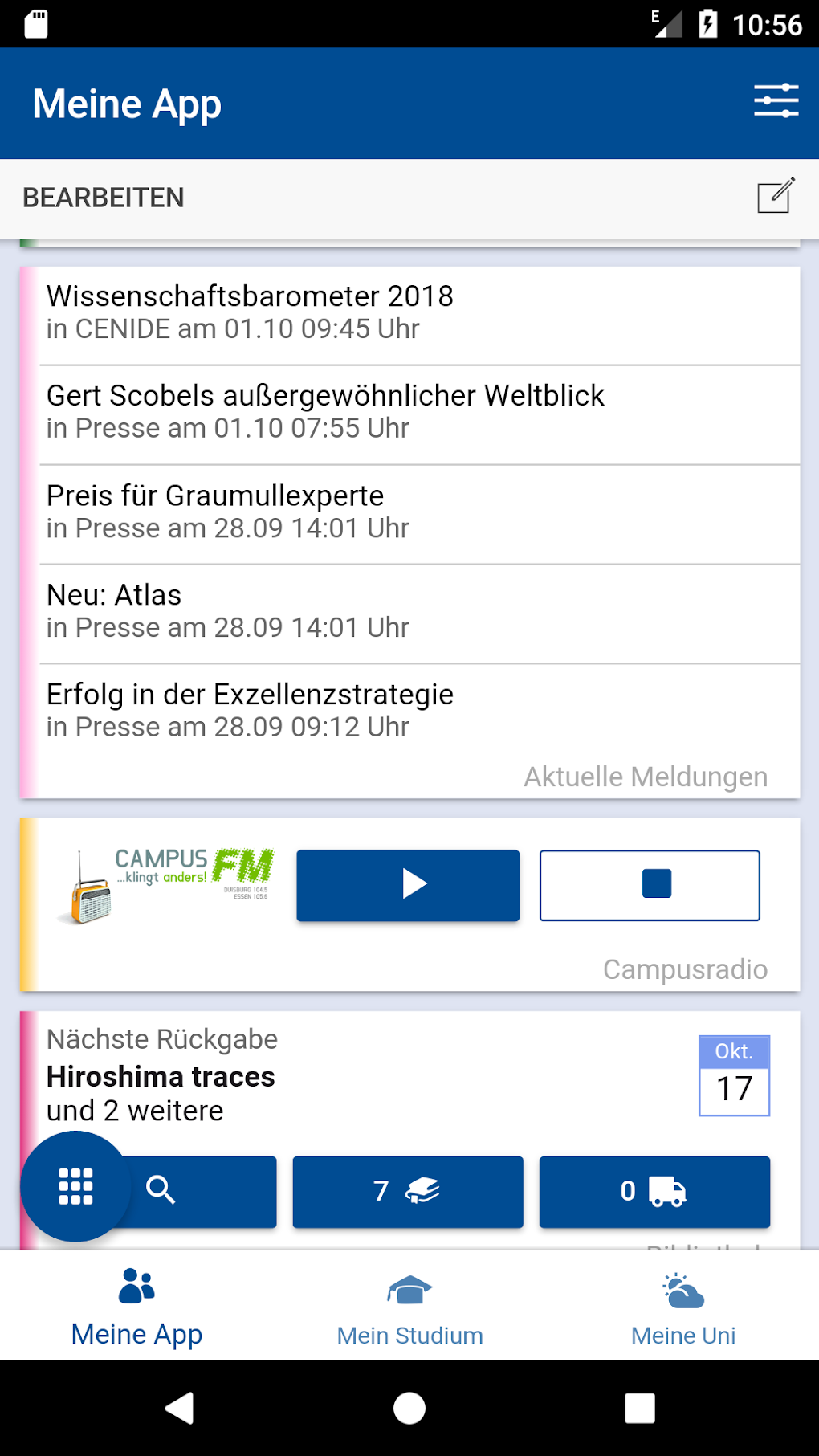This screenshot has height=1456, width=819.
Task: Open the settings sliders icon
Action: point(776,101)
